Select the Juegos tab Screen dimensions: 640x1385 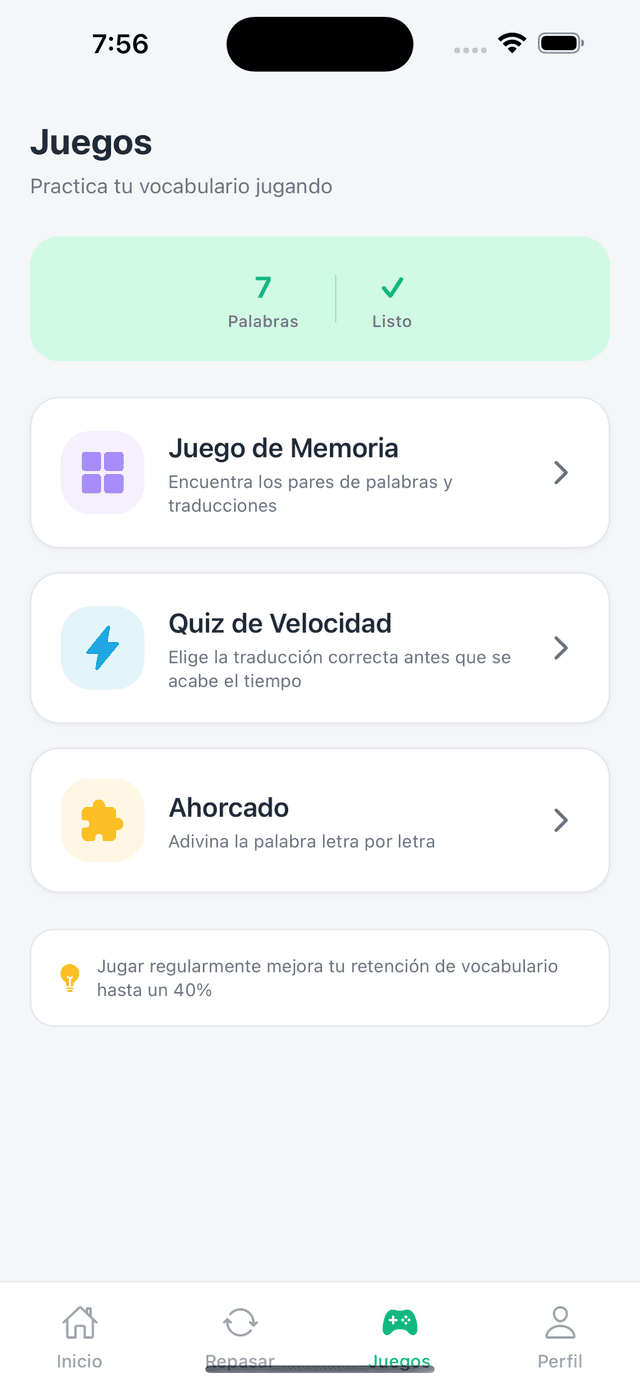point(400,1335)
